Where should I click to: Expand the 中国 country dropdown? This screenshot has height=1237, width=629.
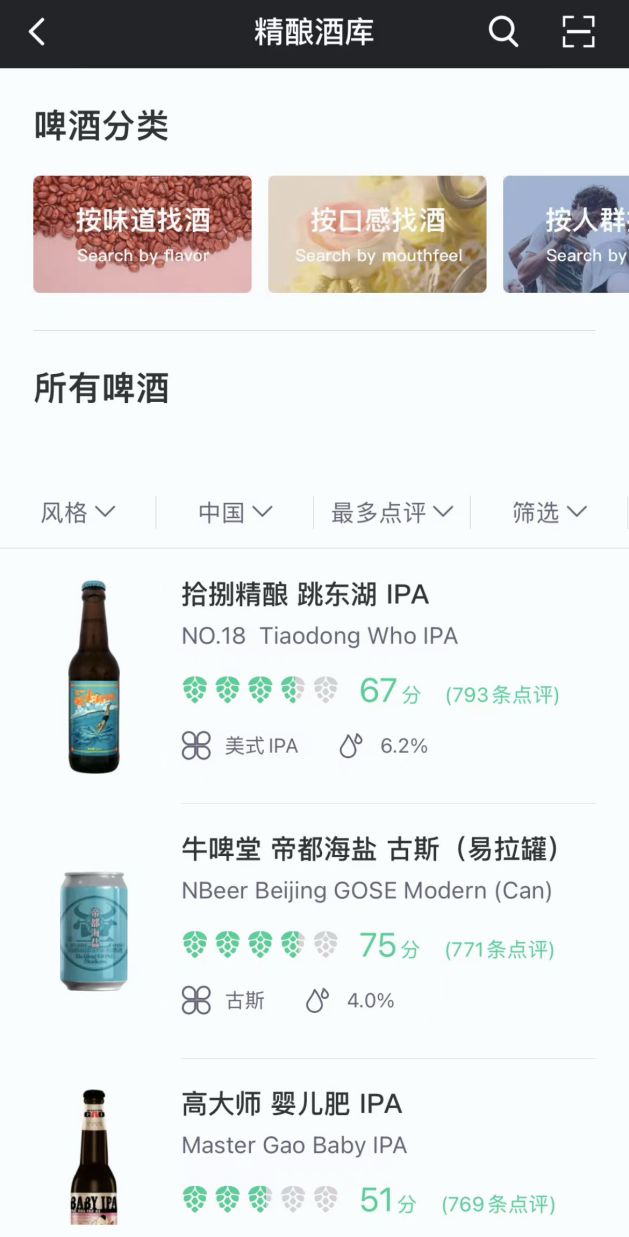(x=235, y=513)
